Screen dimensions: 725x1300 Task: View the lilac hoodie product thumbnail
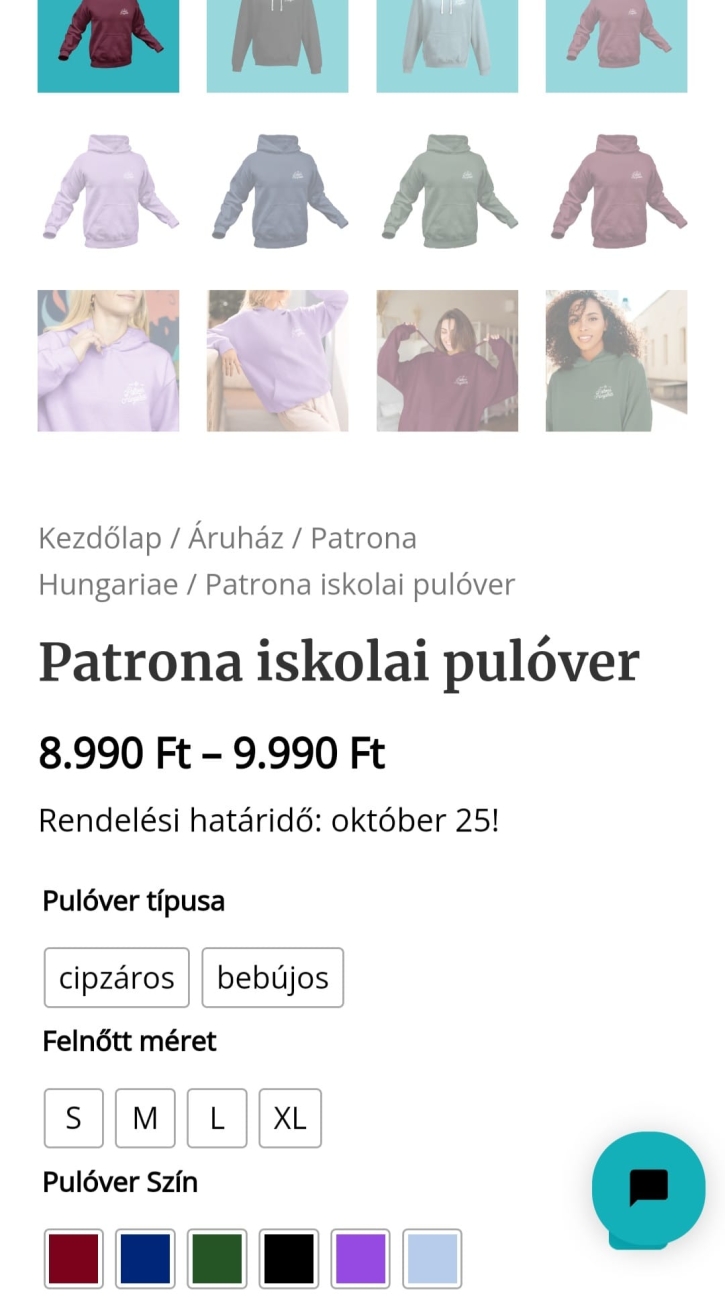pyautogui.click(x=108, y=191)
